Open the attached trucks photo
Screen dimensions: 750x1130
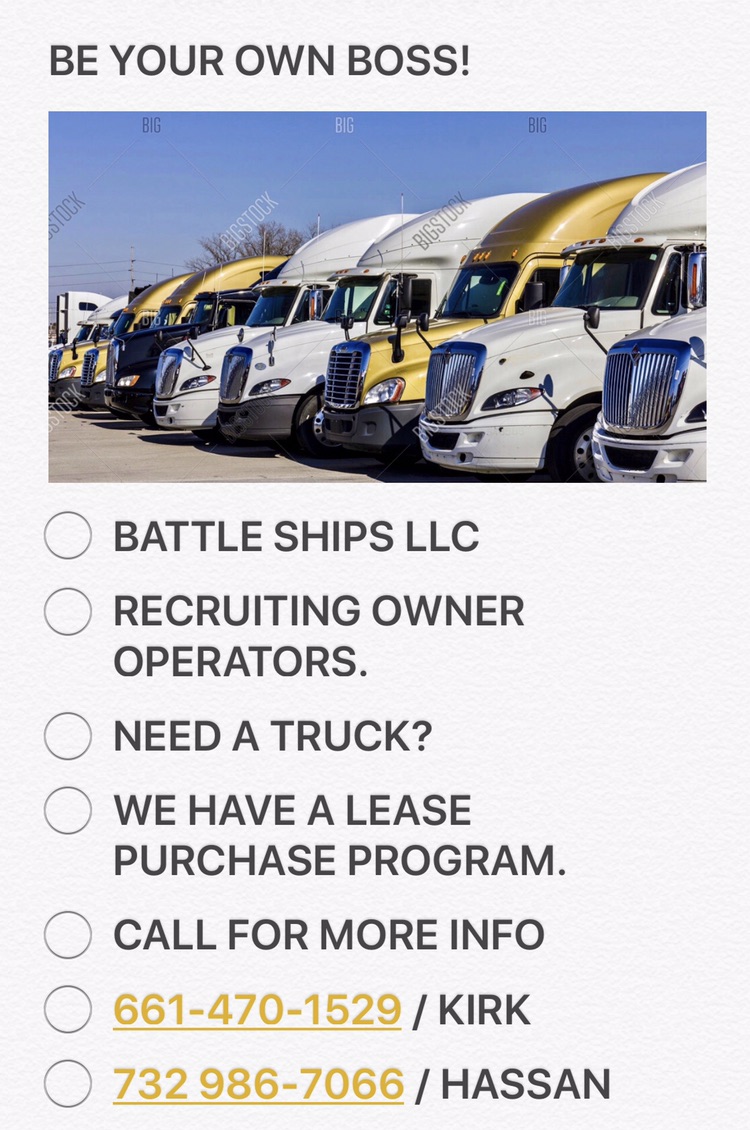[377, 297]
